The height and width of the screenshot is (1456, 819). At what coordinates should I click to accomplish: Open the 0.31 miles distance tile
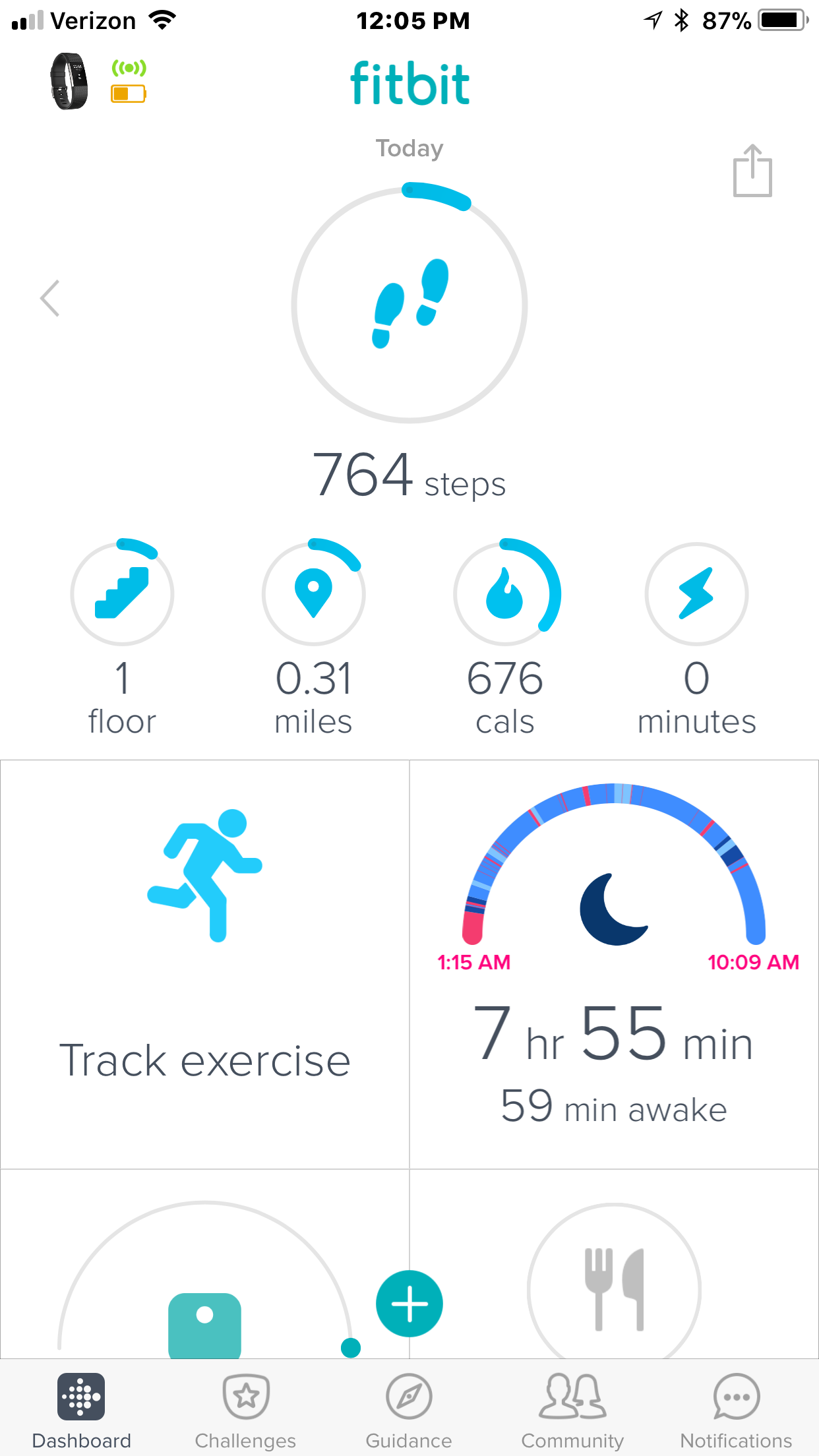(x=313, y=593)
